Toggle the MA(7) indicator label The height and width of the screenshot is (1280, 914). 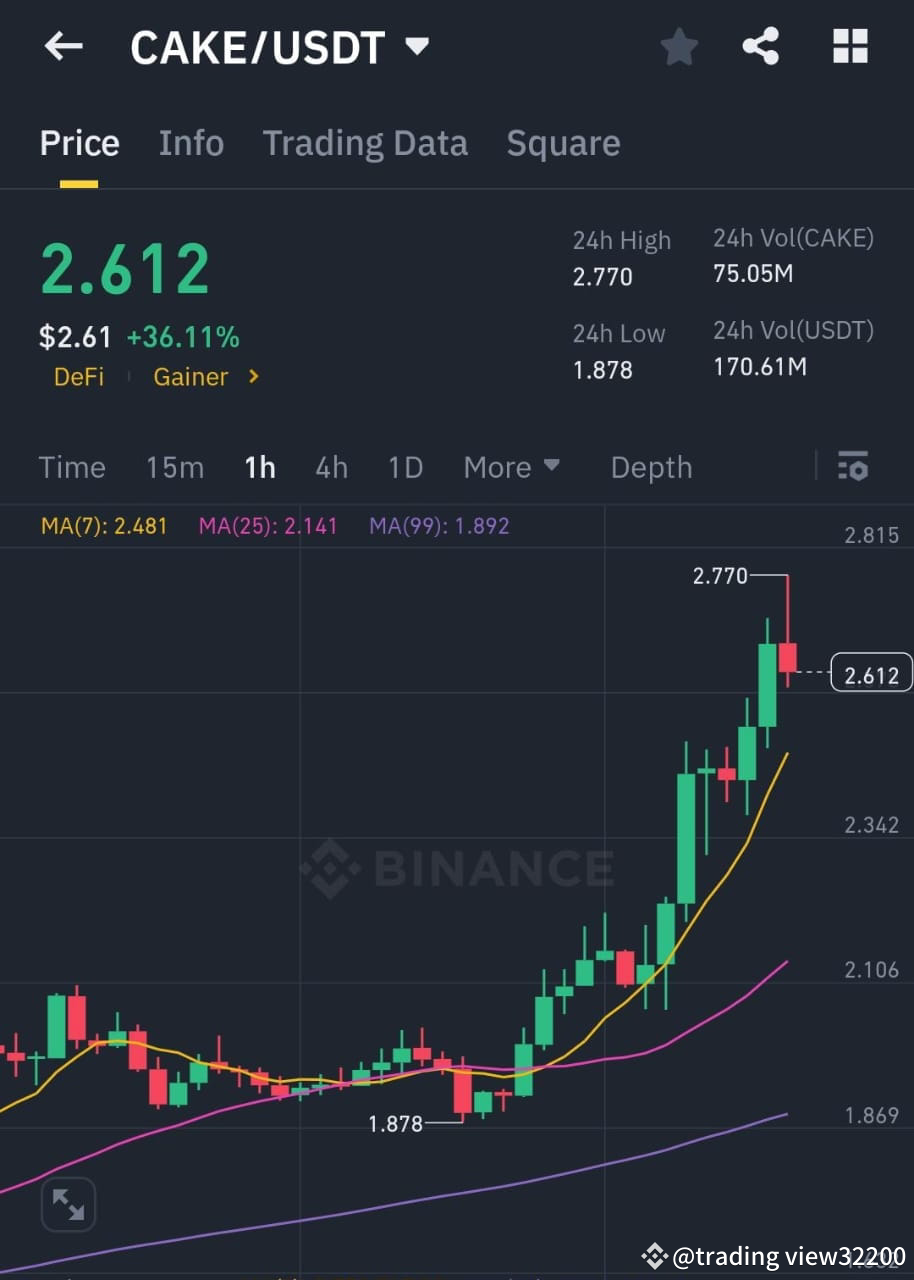pyautogui.click(x=103, y=525)
